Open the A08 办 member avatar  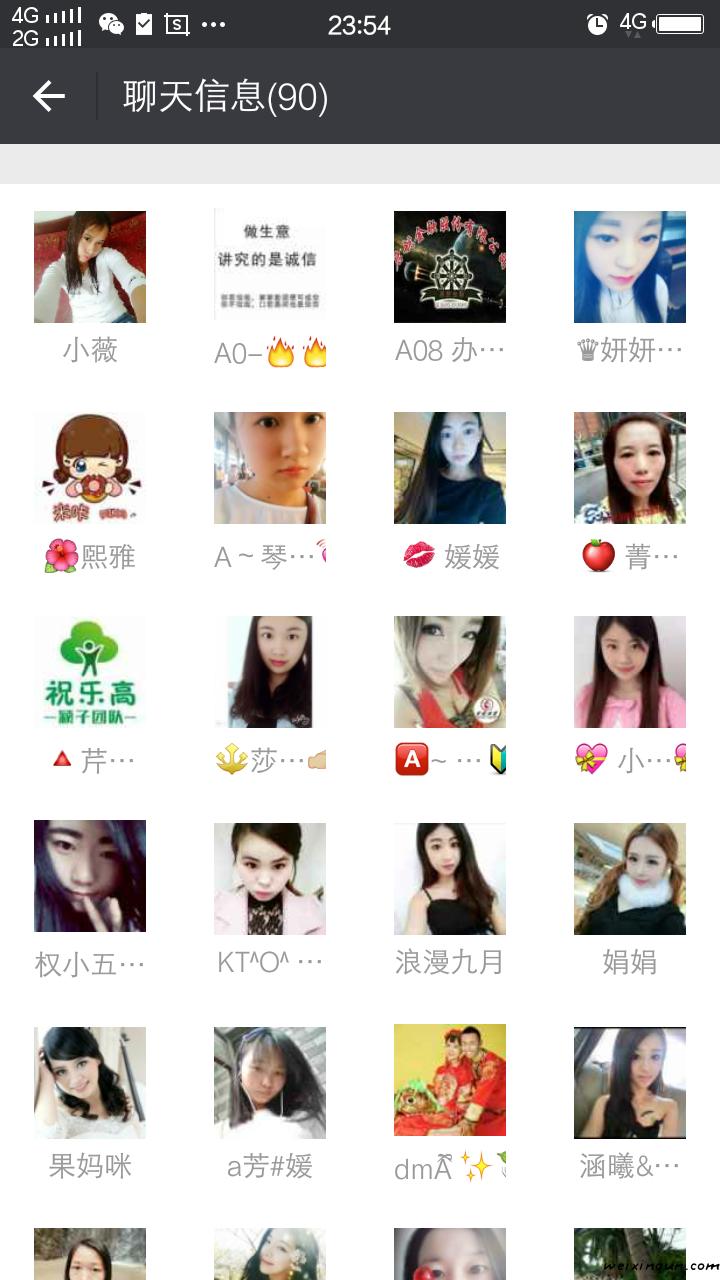[450, 267]
